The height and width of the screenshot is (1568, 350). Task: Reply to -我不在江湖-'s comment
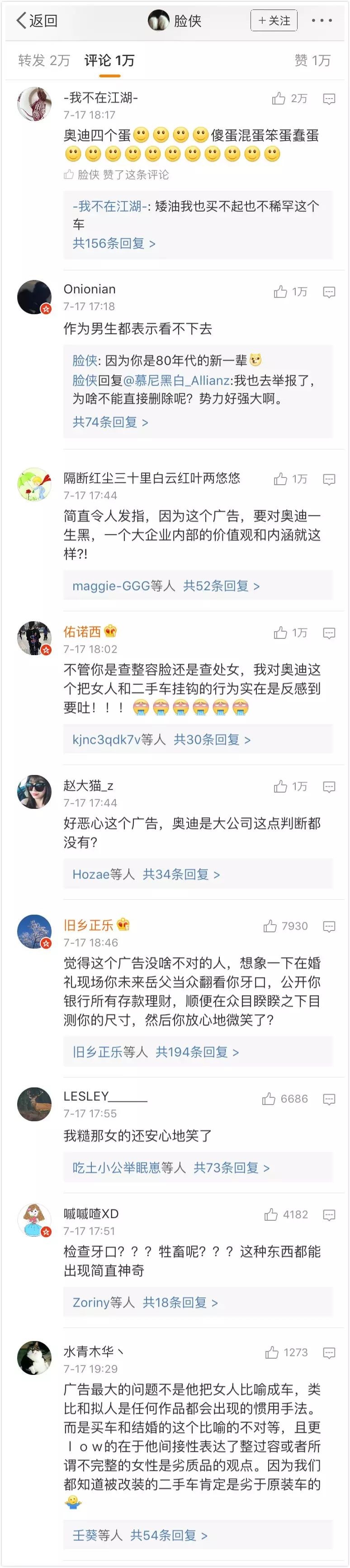pos(329,99)
